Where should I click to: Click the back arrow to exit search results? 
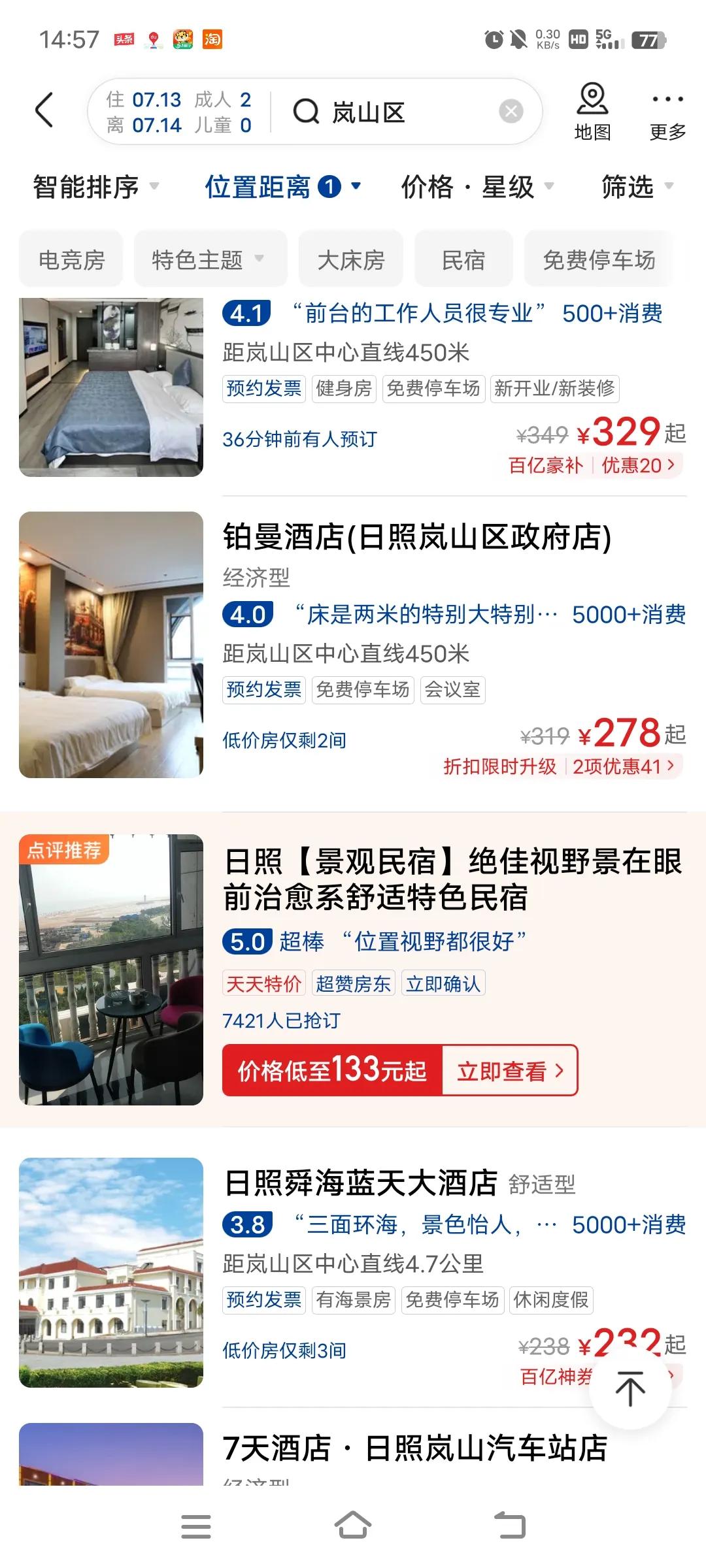pyautogui.click(x=43, y=110)
